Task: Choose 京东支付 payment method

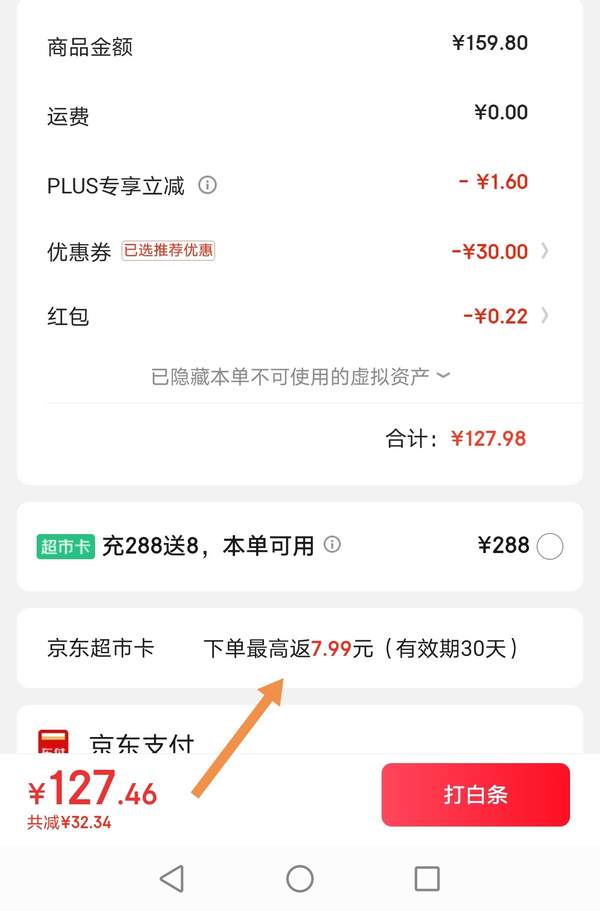Action: [140, 742]
